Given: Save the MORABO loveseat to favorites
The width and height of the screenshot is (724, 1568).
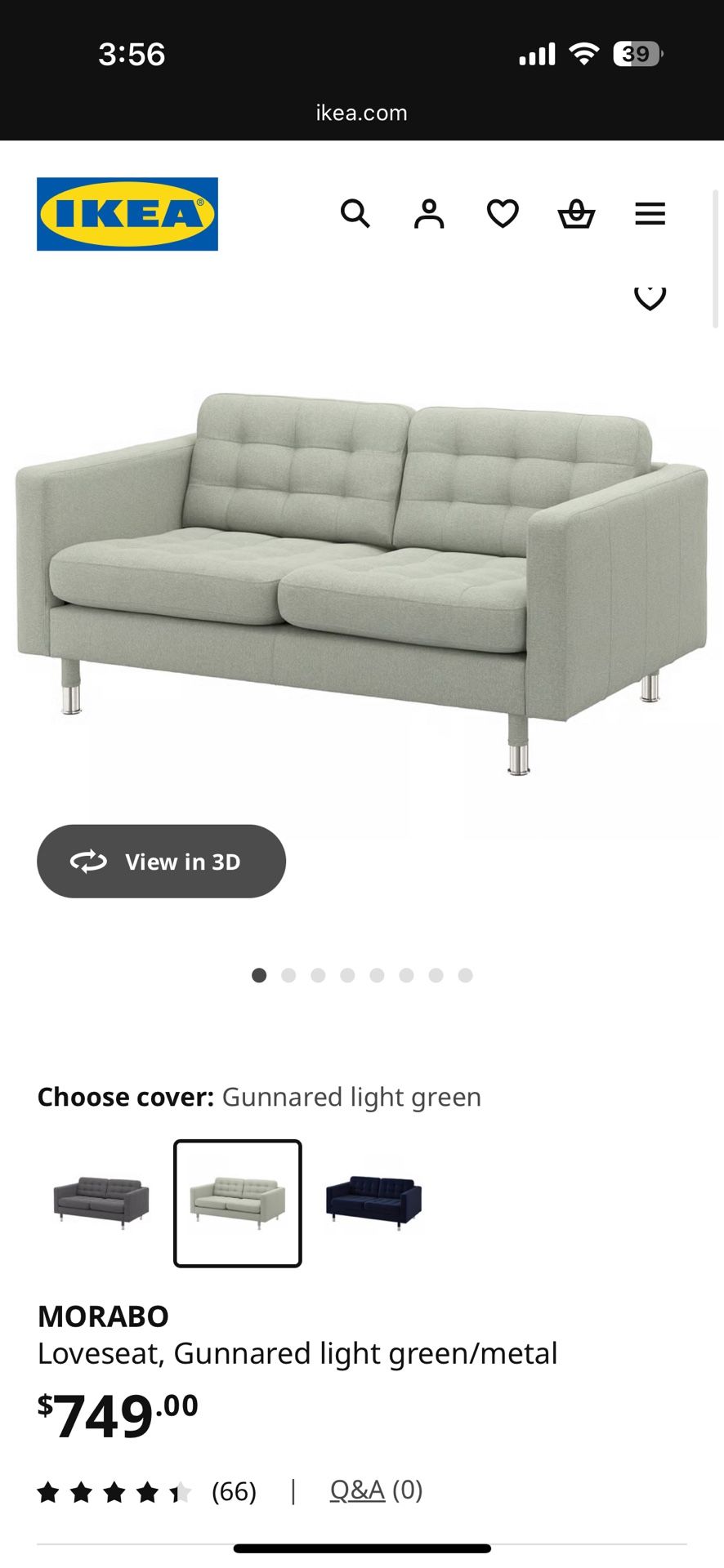Looking at the screenshot, I should [x=650, y=297].
